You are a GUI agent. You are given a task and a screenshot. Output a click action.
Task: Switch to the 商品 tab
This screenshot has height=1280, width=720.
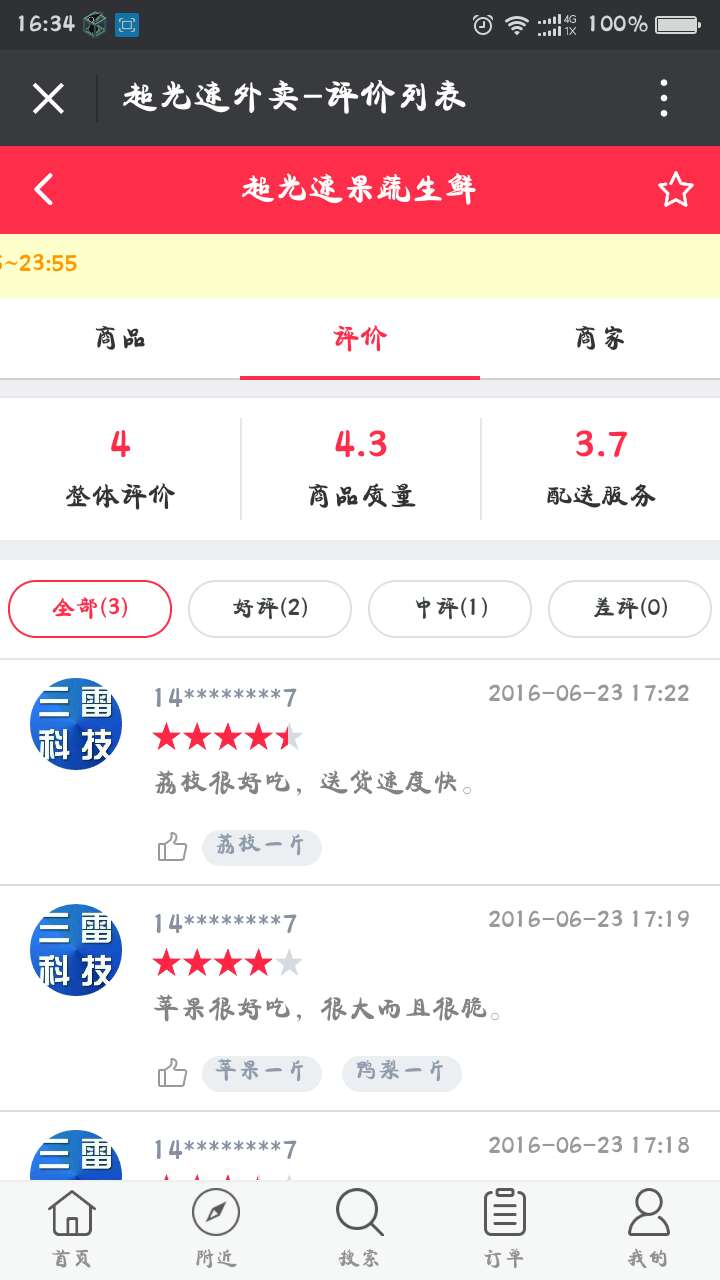pyautogui.click(x=120, y=338)
